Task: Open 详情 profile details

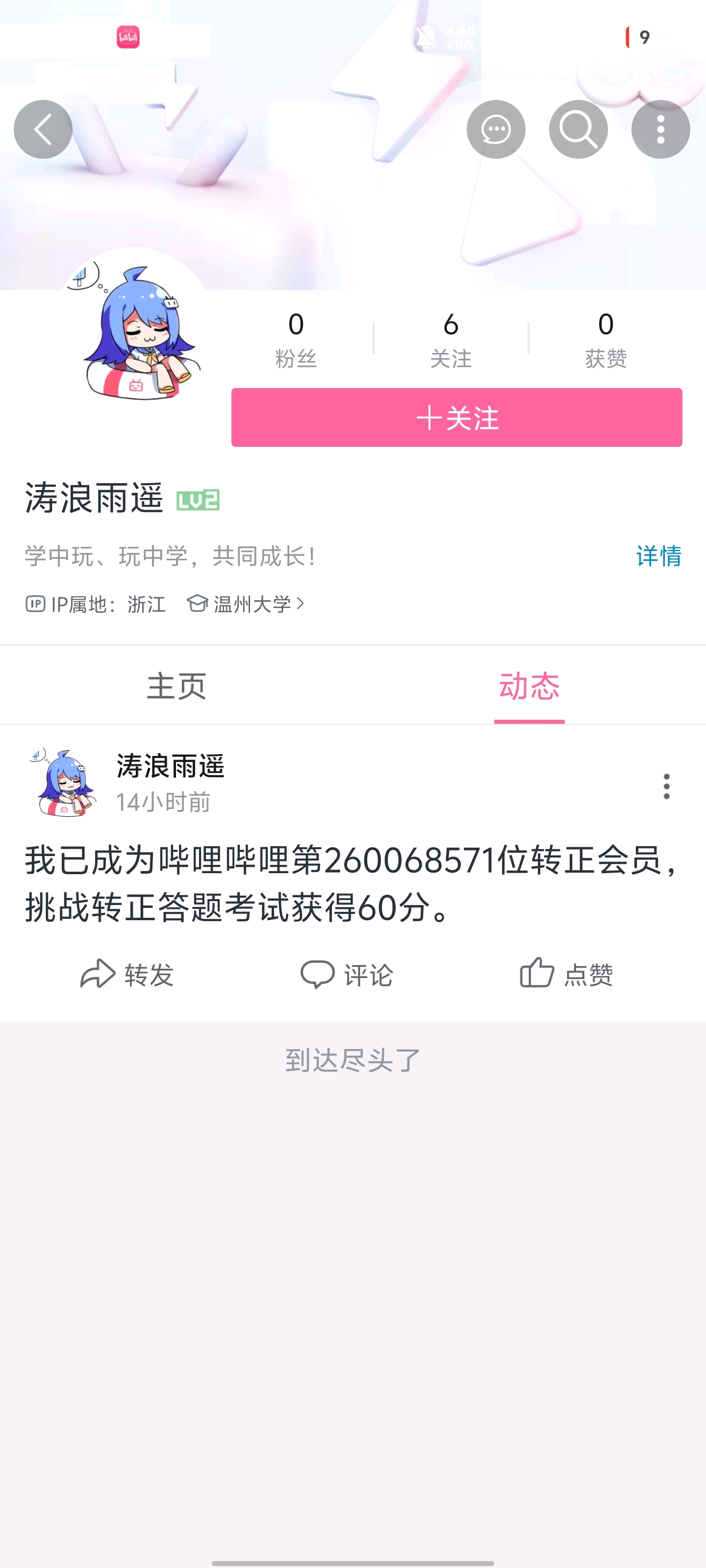Action: coord(658,556)
